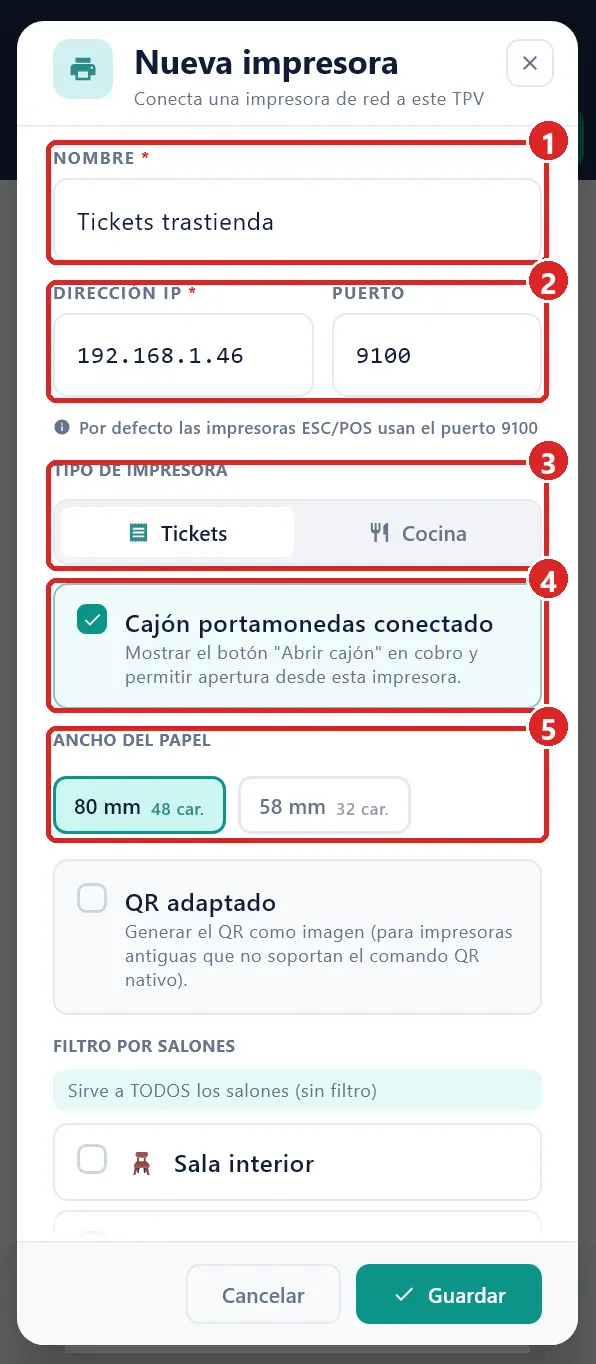596x1364 pixels.
Task: Select the Tickets printer type
Action: (x=178, y=533)
